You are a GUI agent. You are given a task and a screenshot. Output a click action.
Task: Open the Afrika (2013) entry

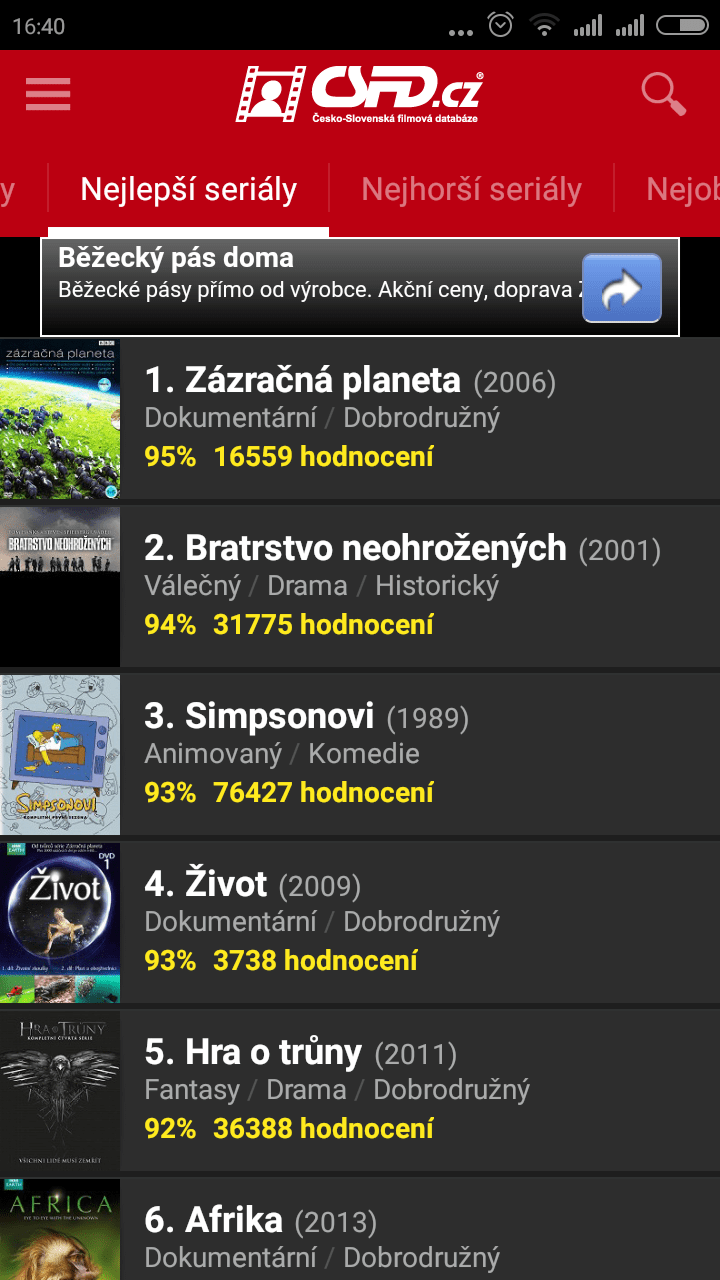tap(360, 1229)
